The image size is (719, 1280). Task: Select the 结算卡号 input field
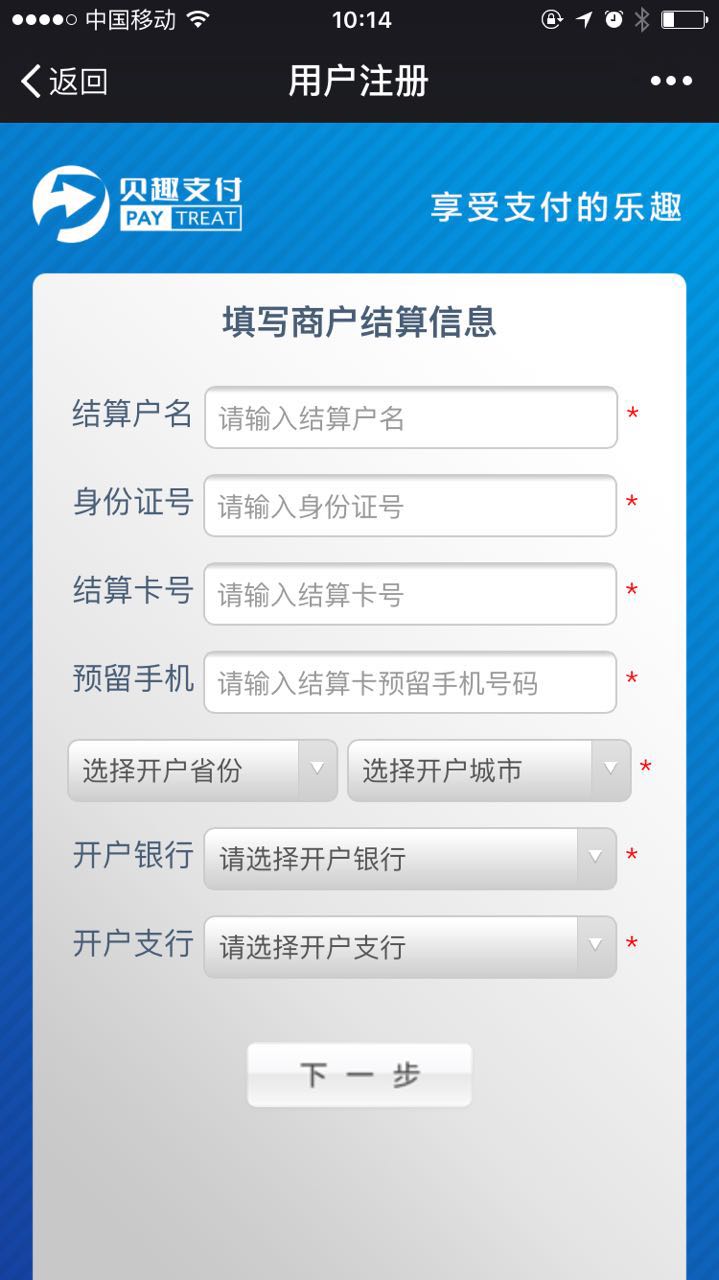[x=410, y=594]
